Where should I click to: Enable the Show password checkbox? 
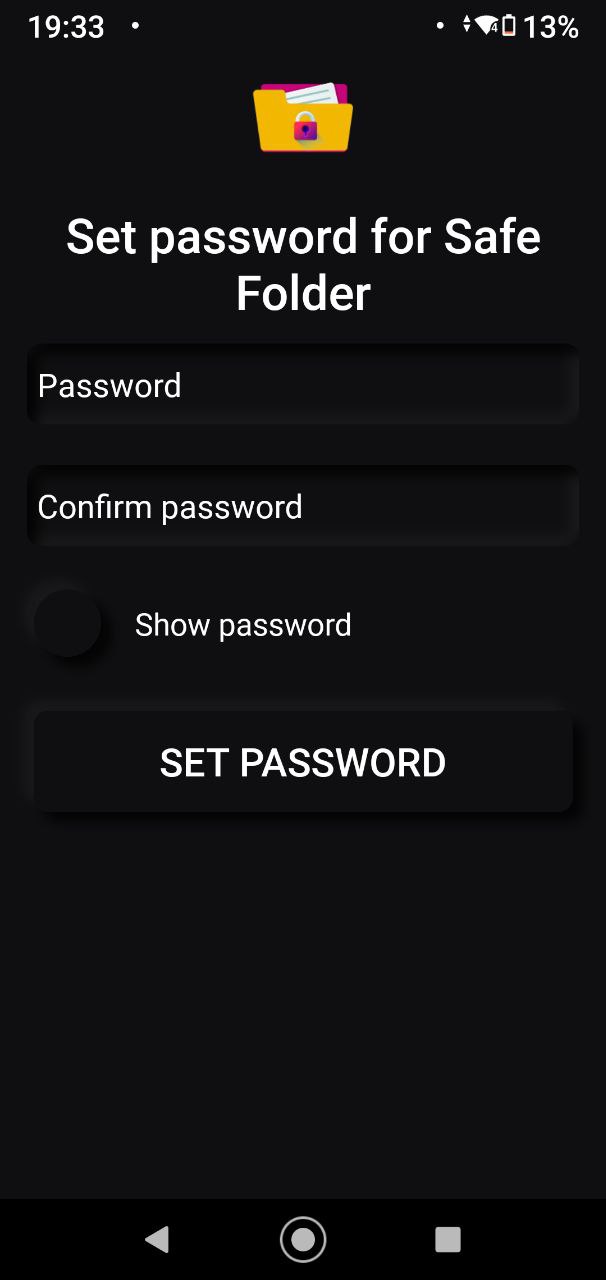(x=67, y=624)
